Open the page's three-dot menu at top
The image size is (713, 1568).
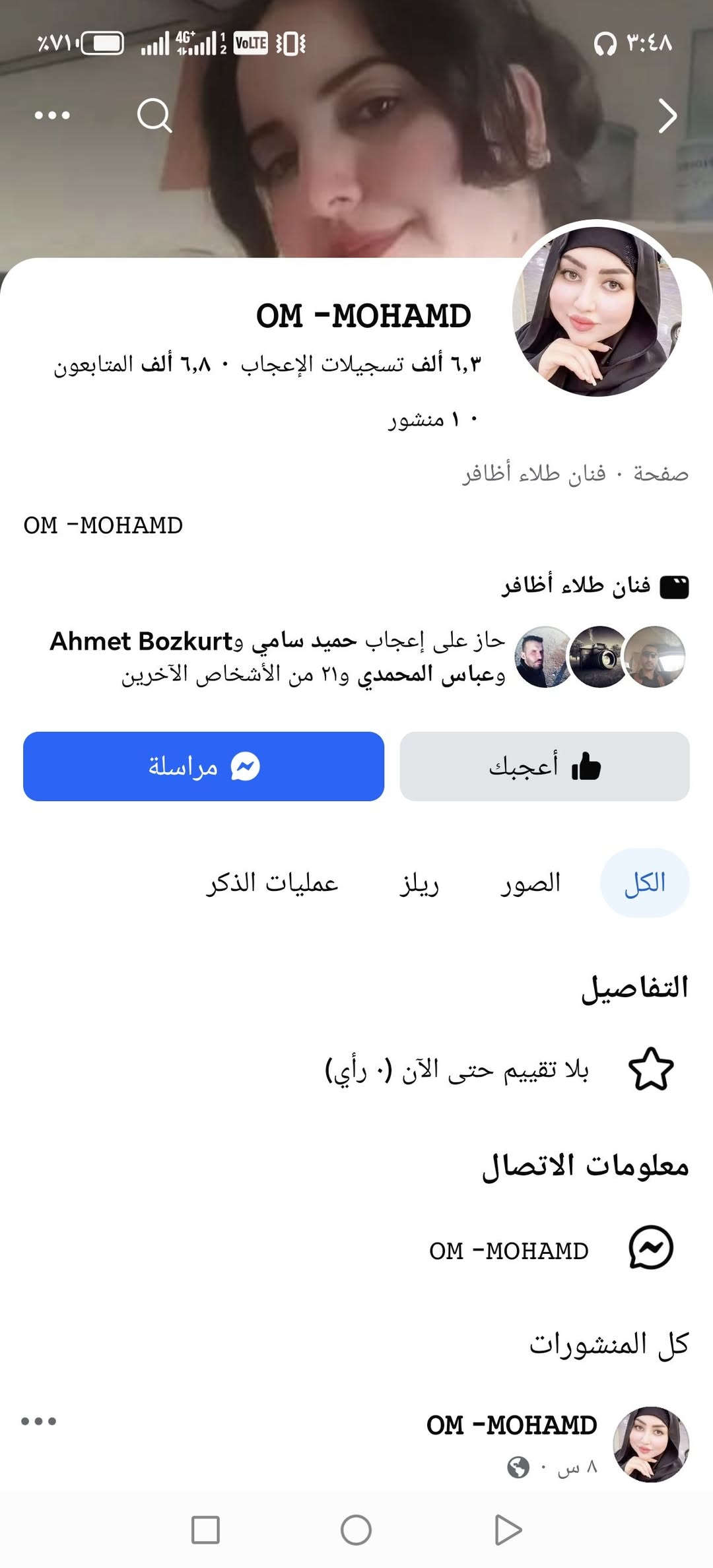coord(52,115)
